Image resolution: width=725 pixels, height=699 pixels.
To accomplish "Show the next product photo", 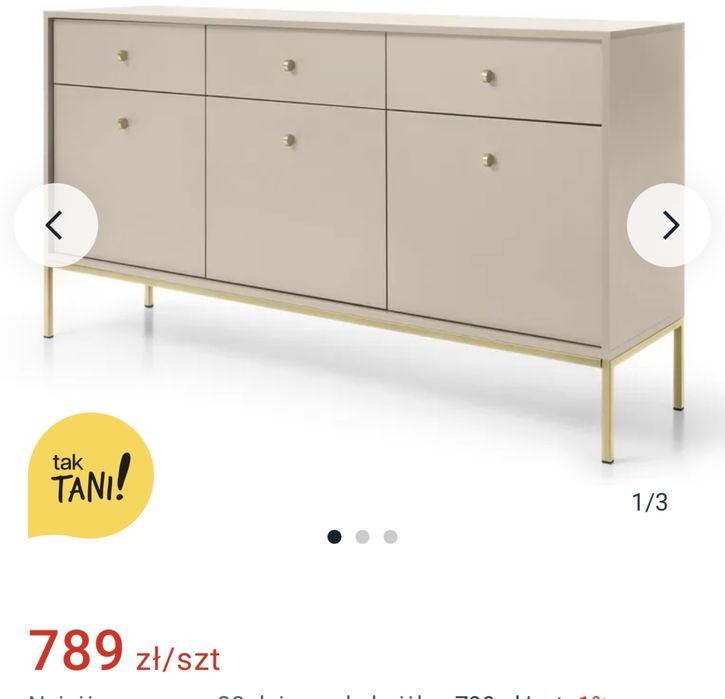I will point(669,225).
